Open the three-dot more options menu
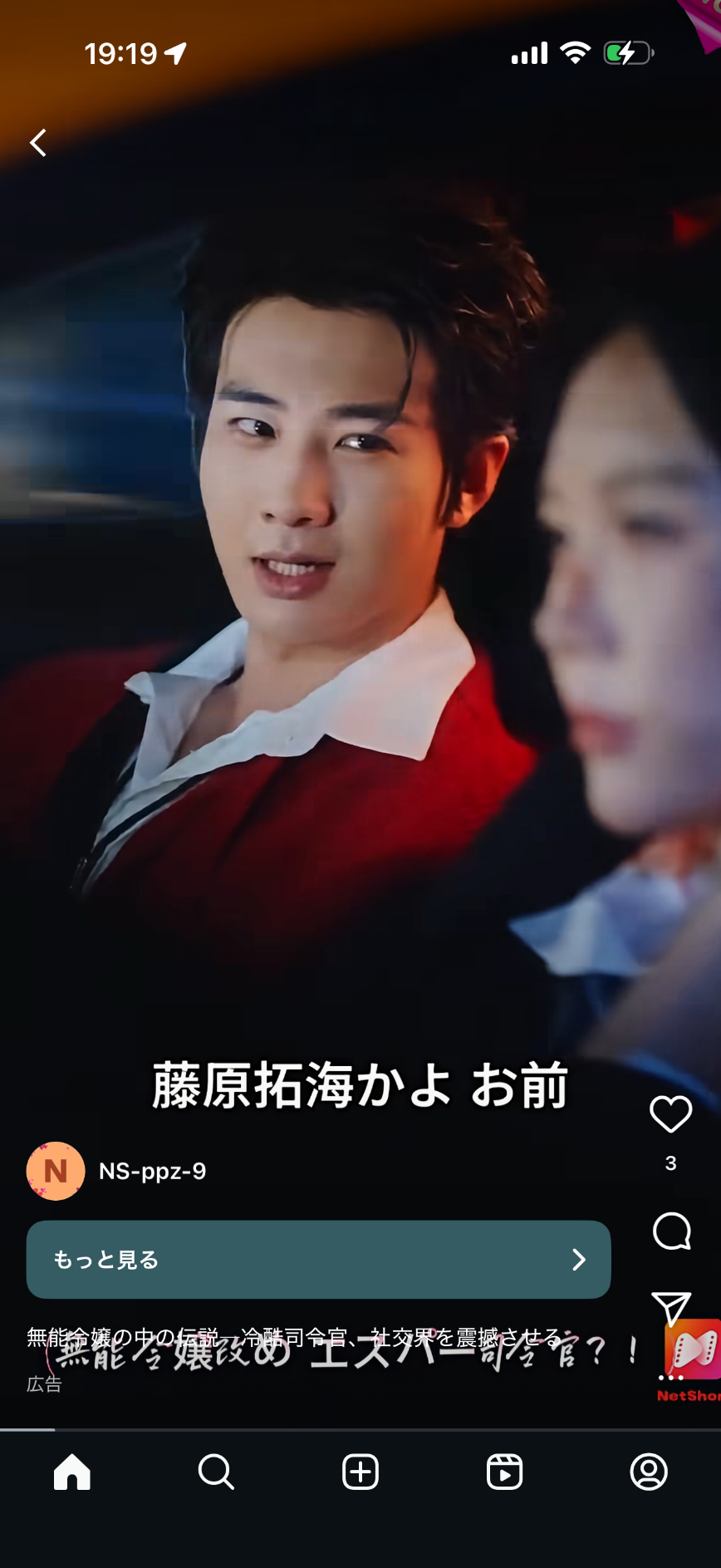The image size is (721, 1568). tap(670, 1378)
